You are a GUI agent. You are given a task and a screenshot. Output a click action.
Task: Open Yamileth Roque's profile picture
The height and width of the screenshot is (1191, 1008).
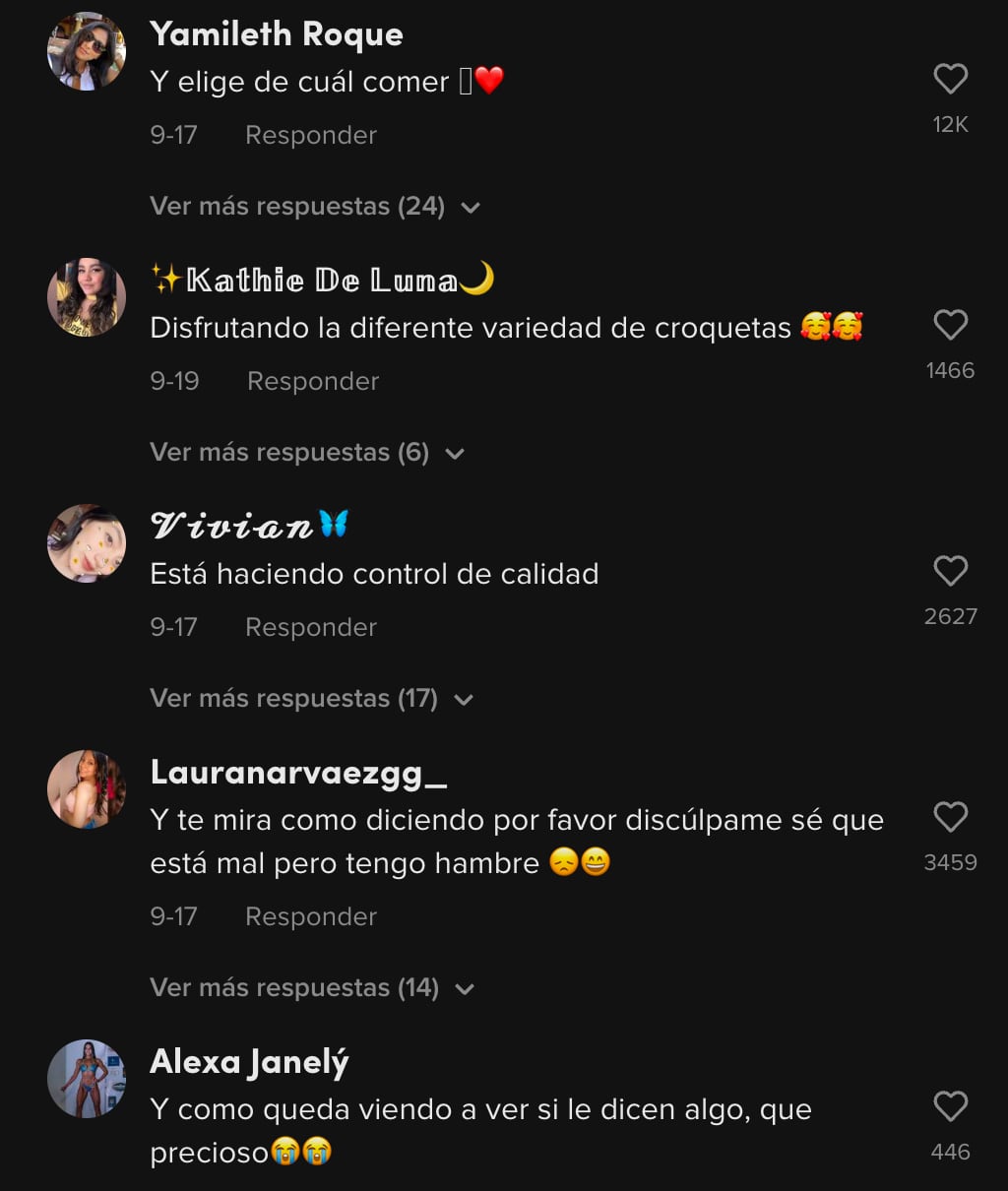(x=87, y=50)
